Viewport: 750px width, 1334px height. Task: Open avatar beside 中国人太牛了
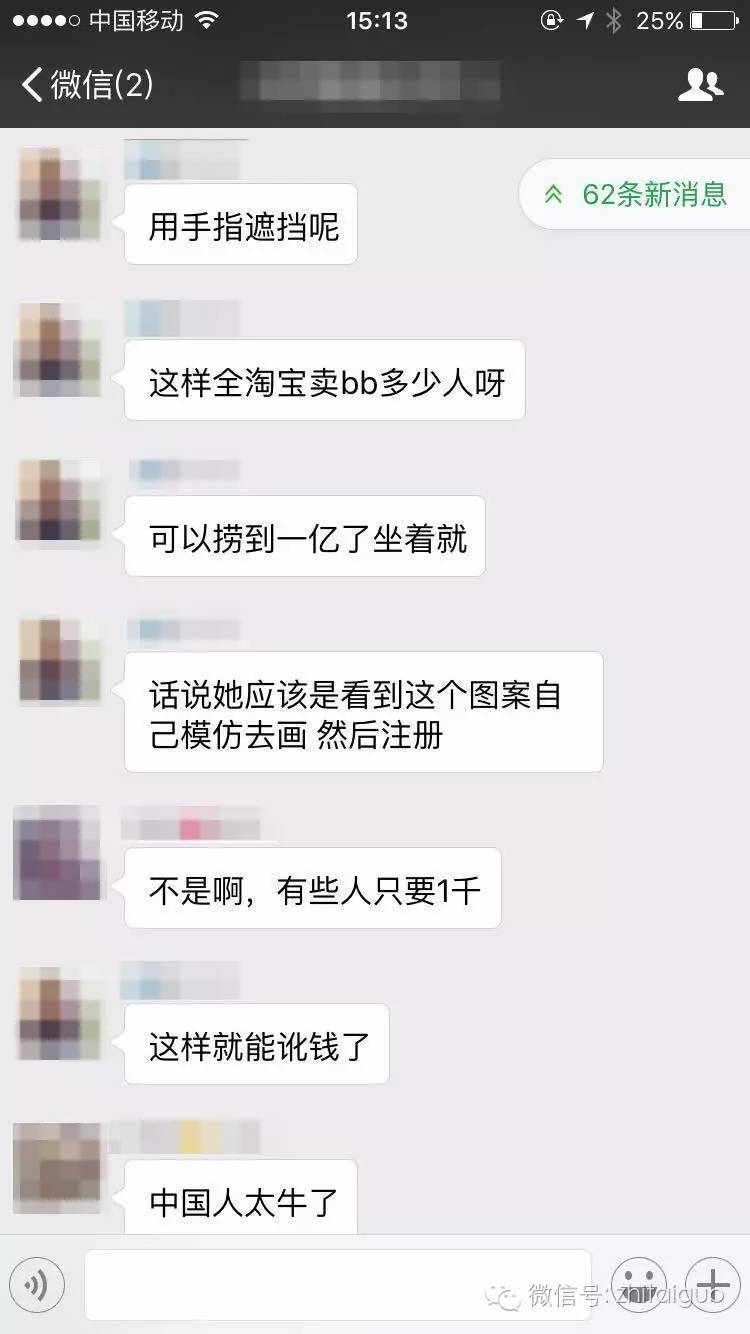pyautogui.click(x=57, y=1167)
